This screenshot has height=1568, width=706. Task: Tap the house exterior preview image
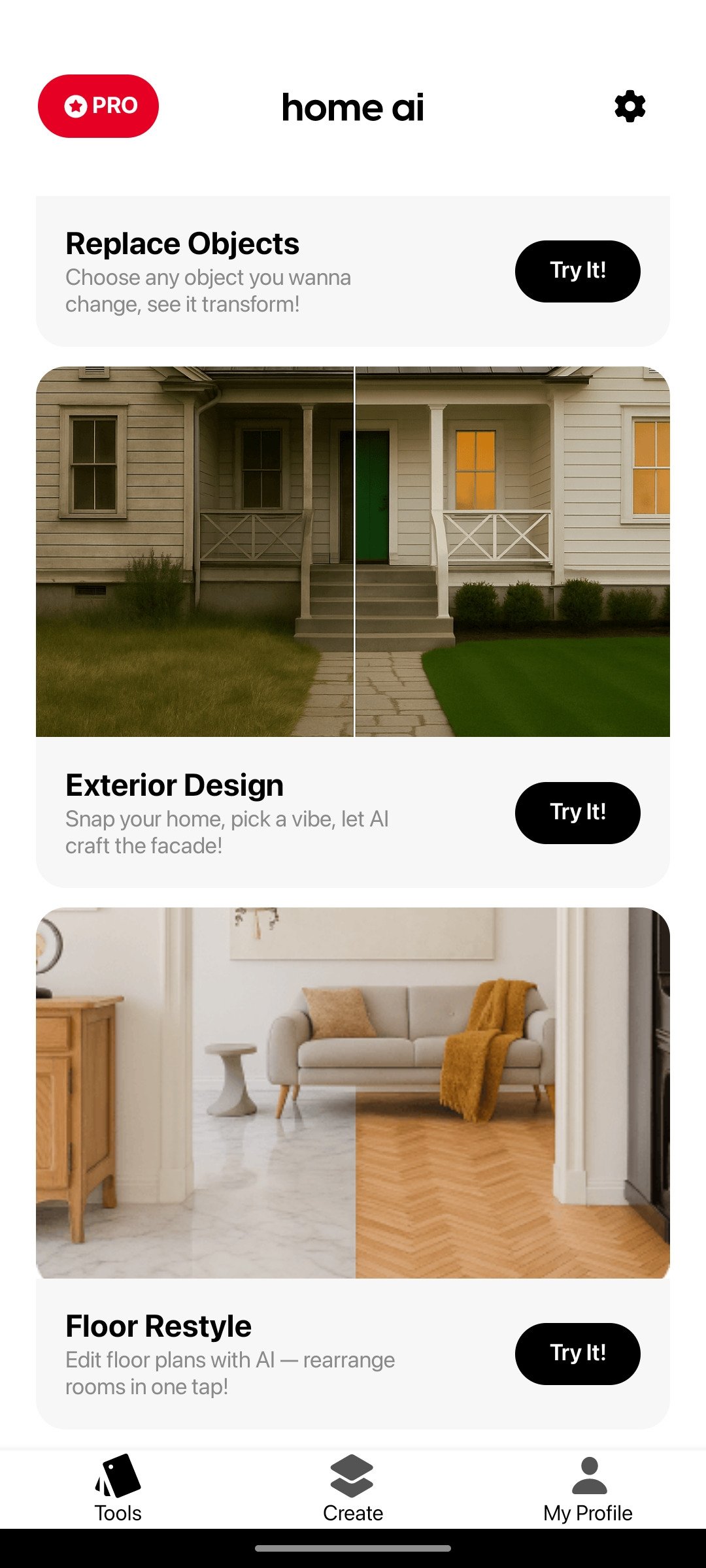pos(353,552)
